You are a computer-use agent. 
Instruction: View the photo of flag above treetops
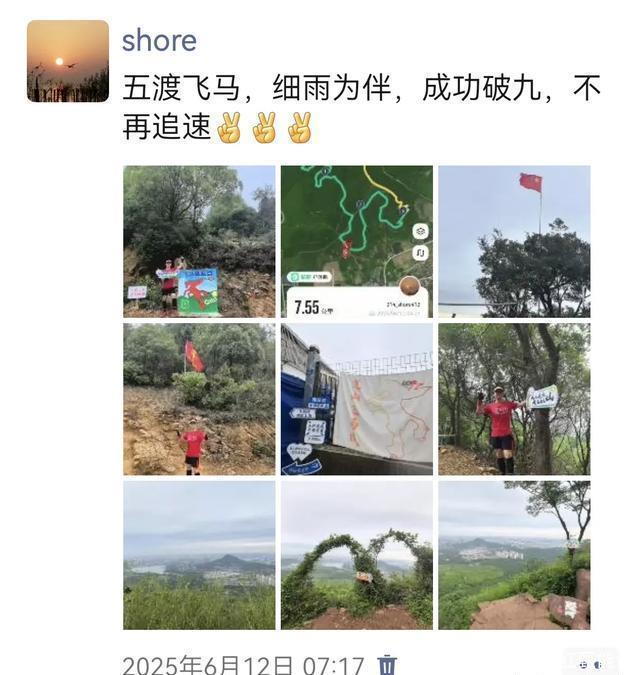[x=514, y=241]
